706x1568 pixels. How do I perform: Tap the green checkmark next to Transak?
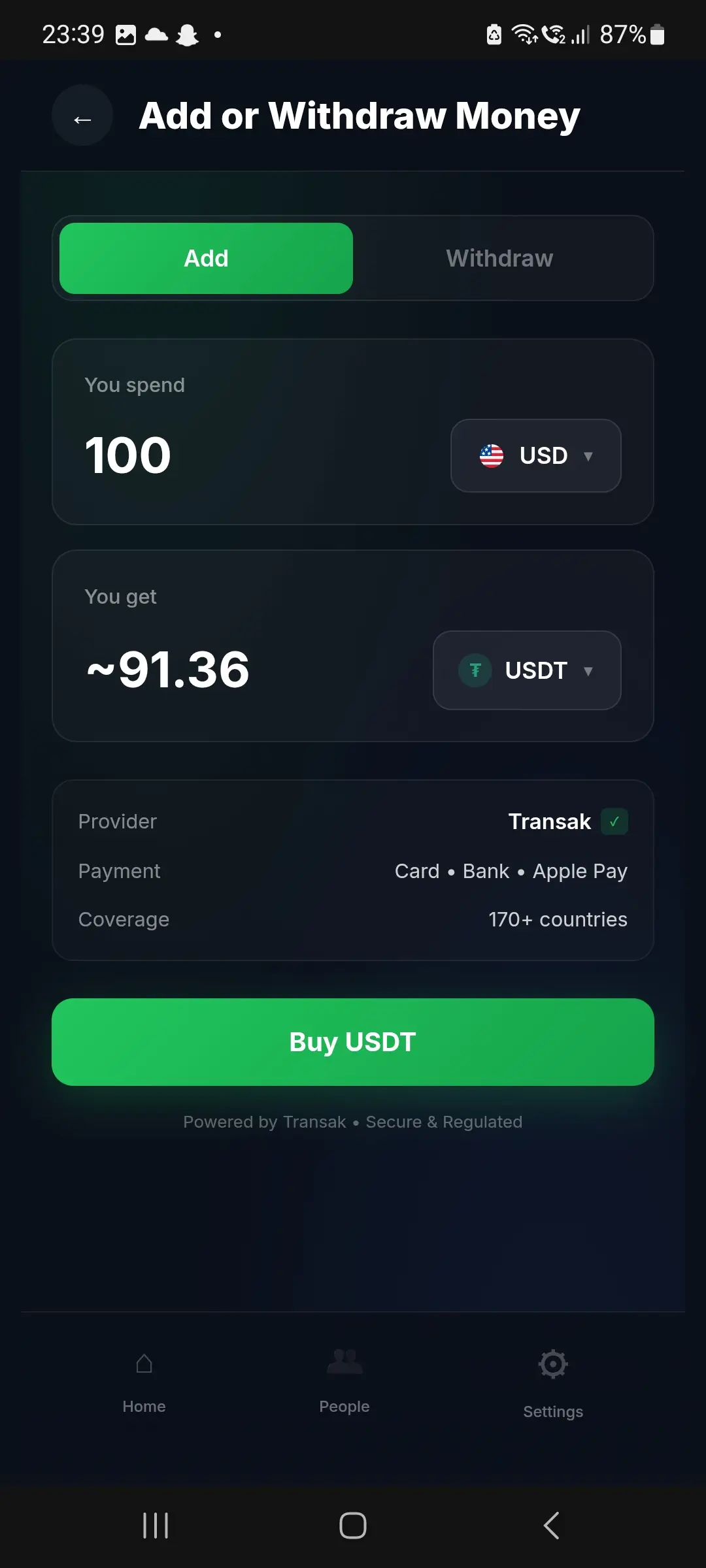pos(613,821)
